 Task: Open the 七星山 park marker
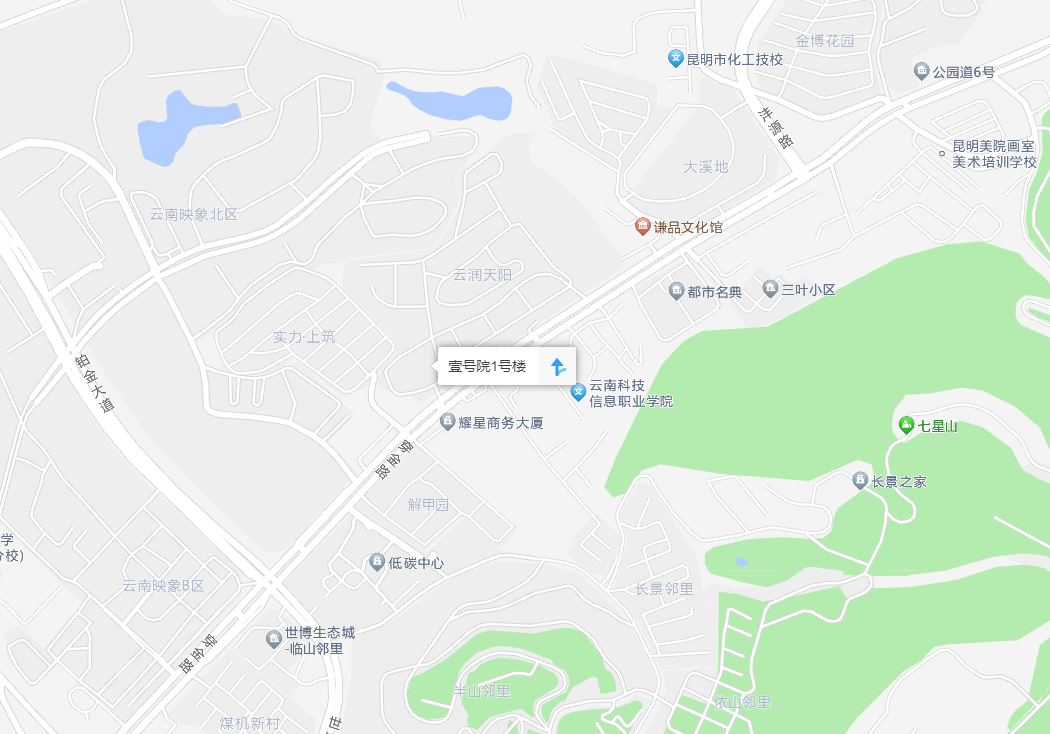click(x=906, y=426)
